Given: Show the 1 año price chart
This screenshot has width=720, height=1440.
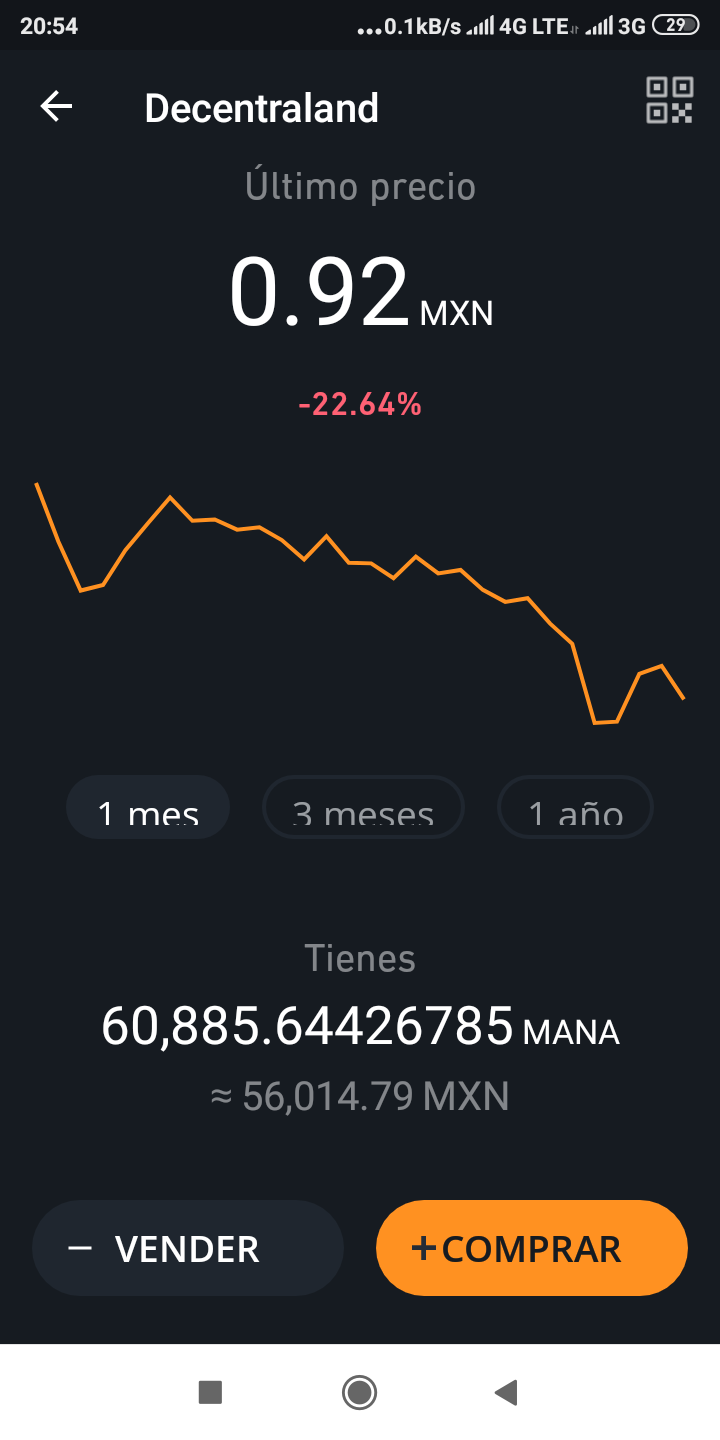Looking at the screenshot, I should point(575,808).
